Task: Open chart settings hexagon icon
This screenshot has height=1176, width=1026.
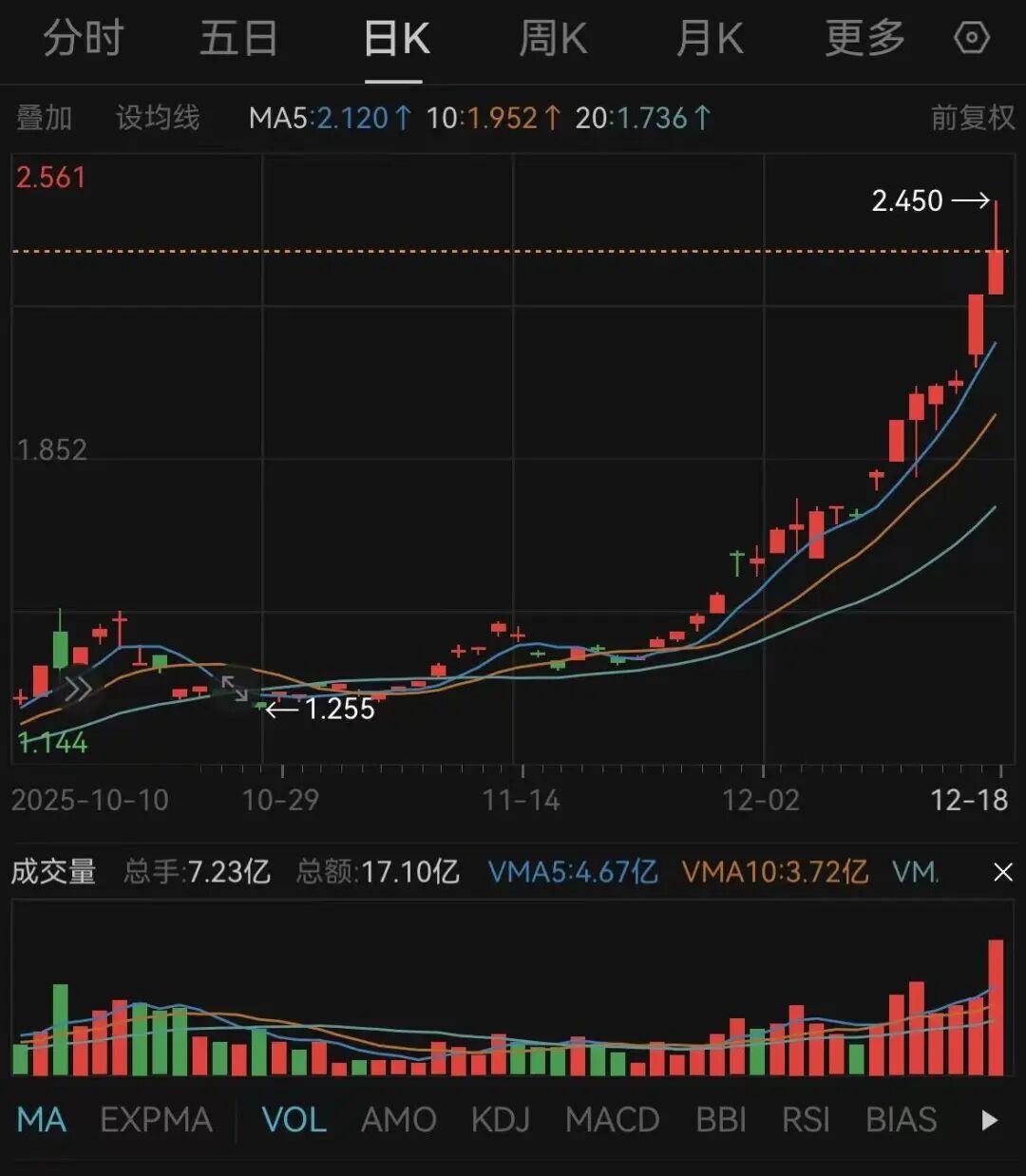Action: 972,39
